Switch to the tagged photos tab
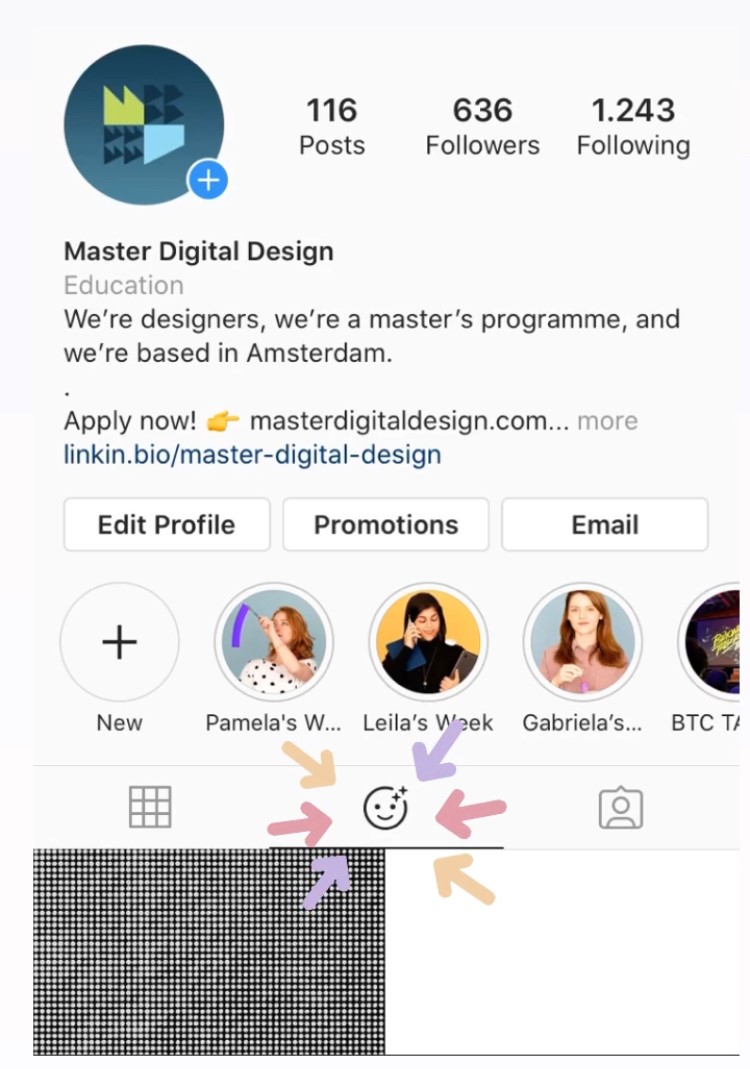 (620, 808)
